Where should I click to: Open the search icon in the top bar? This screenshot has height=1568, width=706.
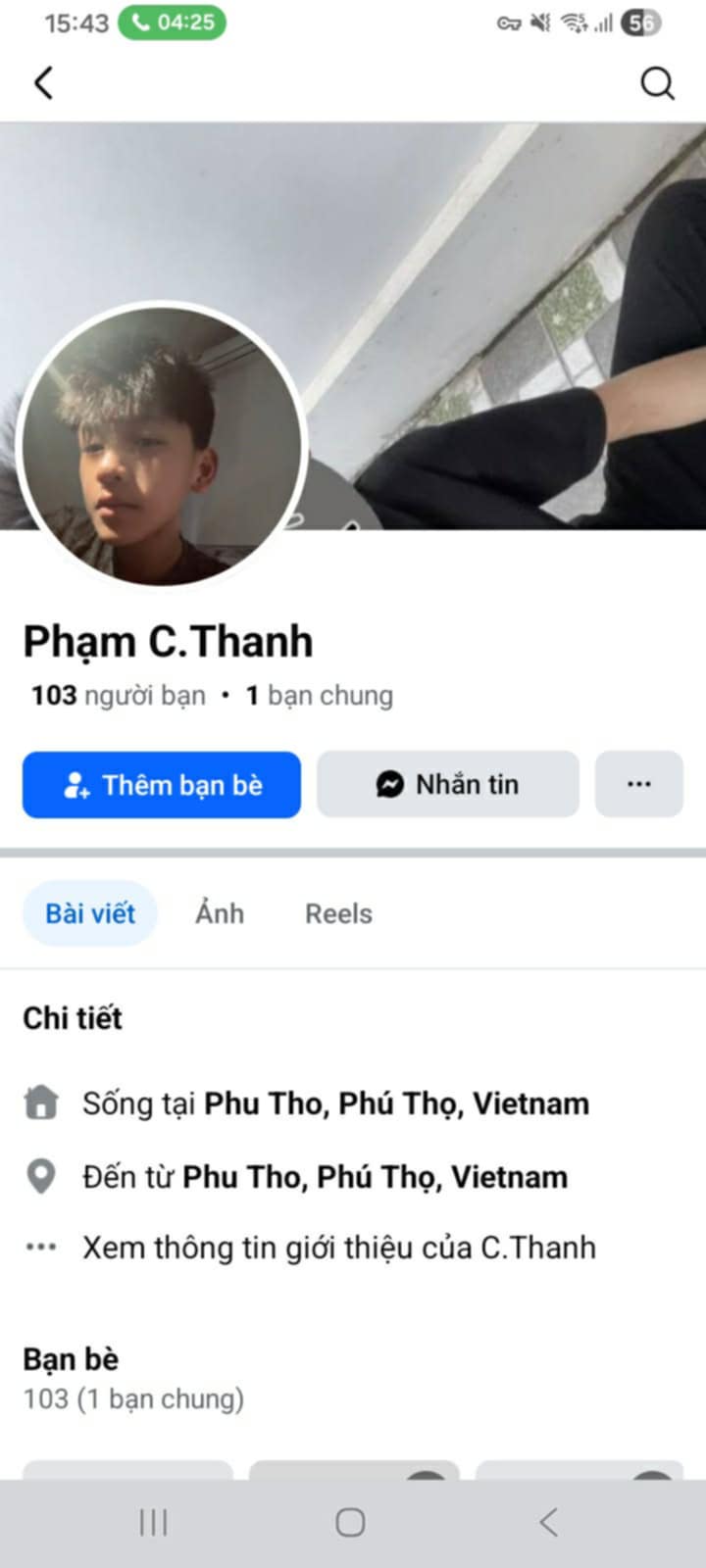657,84
